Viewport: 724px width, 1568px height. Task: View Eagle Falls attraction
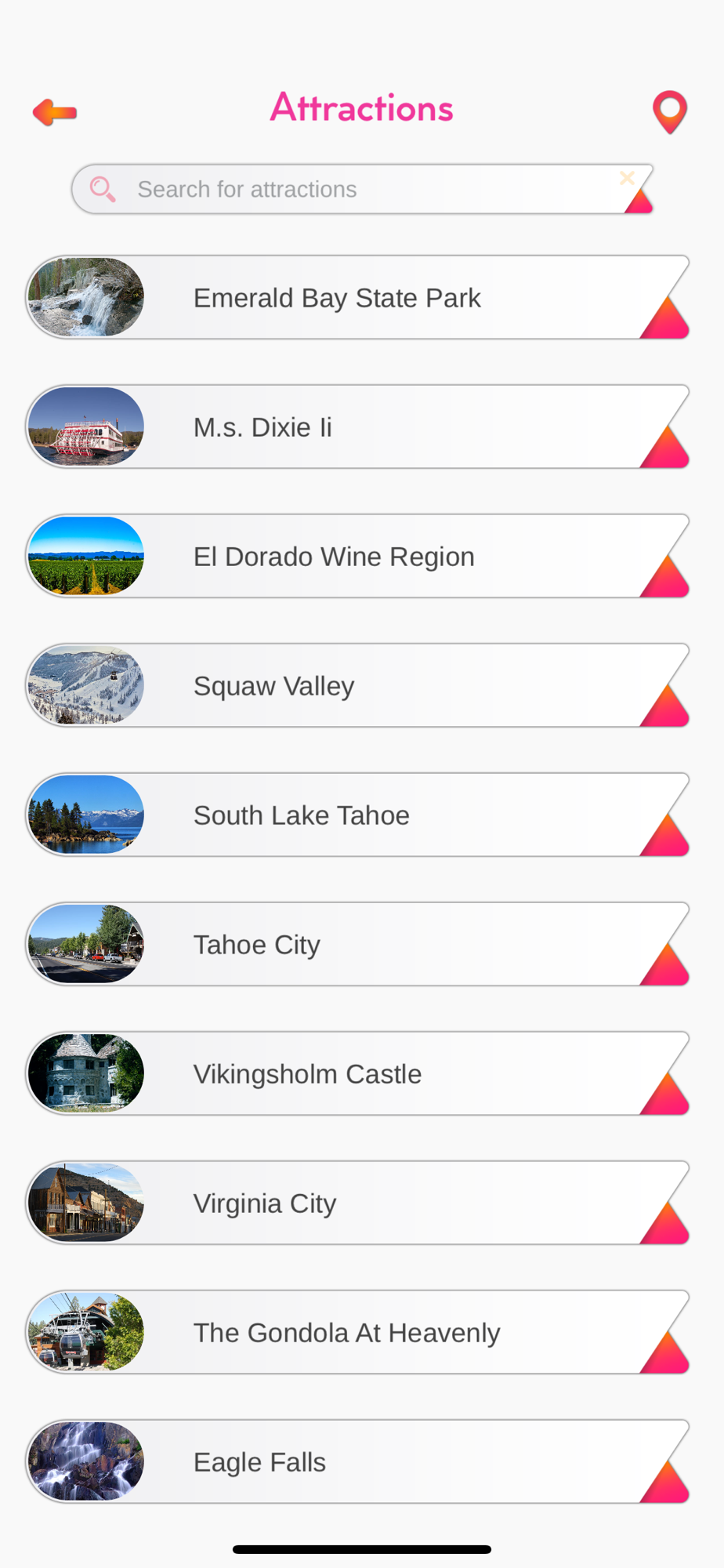357,1461
